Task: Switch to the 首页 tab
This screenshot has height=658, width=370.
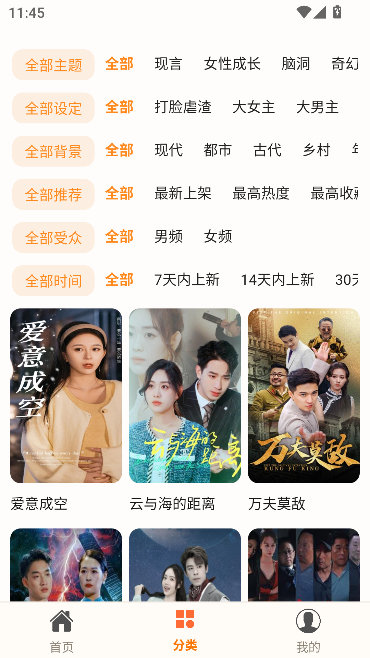Action: (x=62, y=630)
